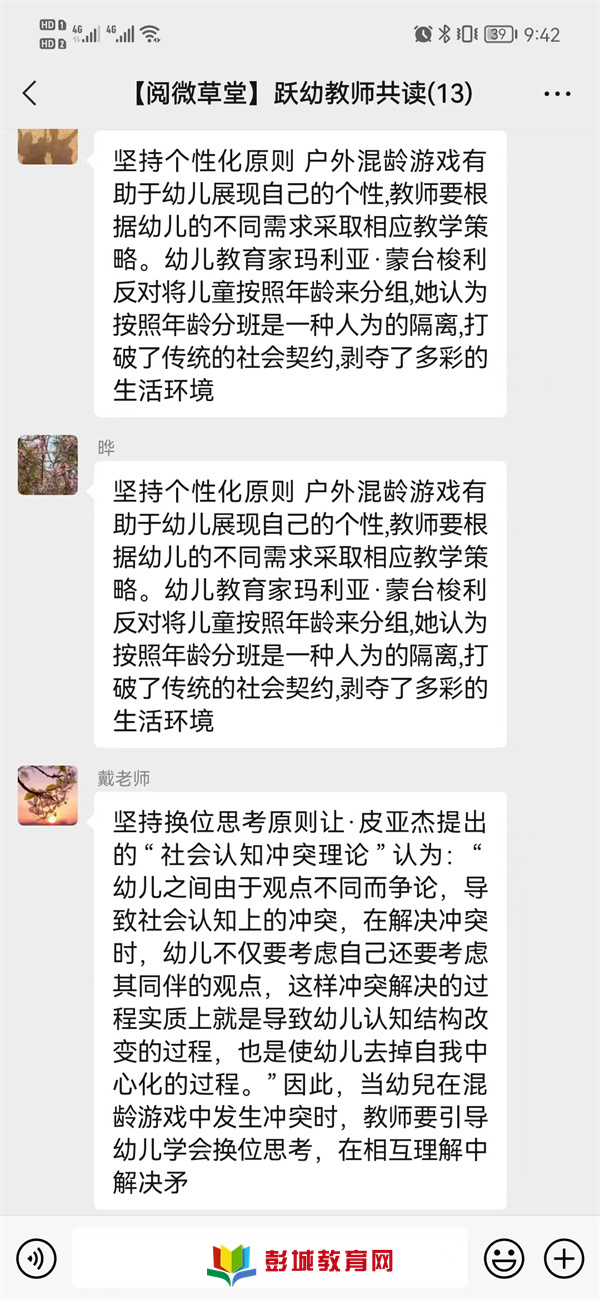View 晔's profile avatar

[47, 465]
